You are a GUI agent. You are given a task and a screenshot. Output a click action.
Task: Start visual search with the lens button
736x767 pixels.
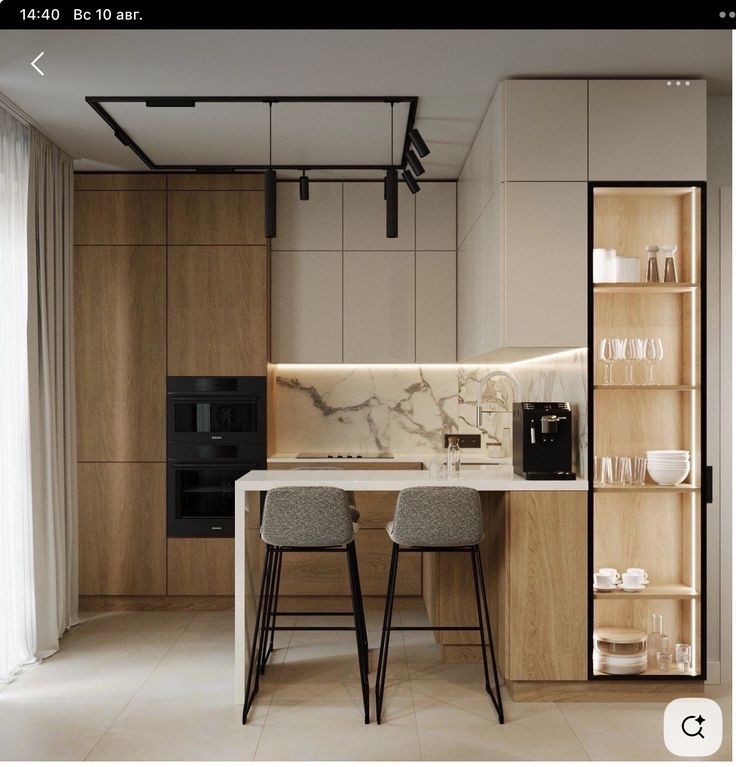tap(693, 726)
